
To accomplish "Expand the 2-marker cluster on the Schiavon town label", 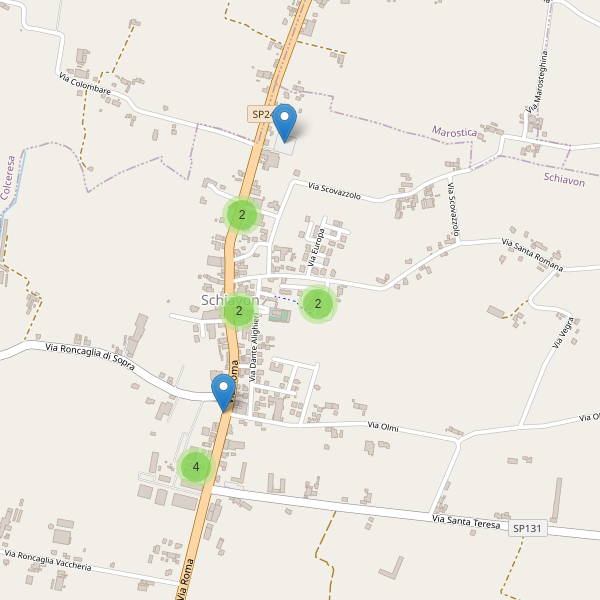I will [x=238, y=312].
